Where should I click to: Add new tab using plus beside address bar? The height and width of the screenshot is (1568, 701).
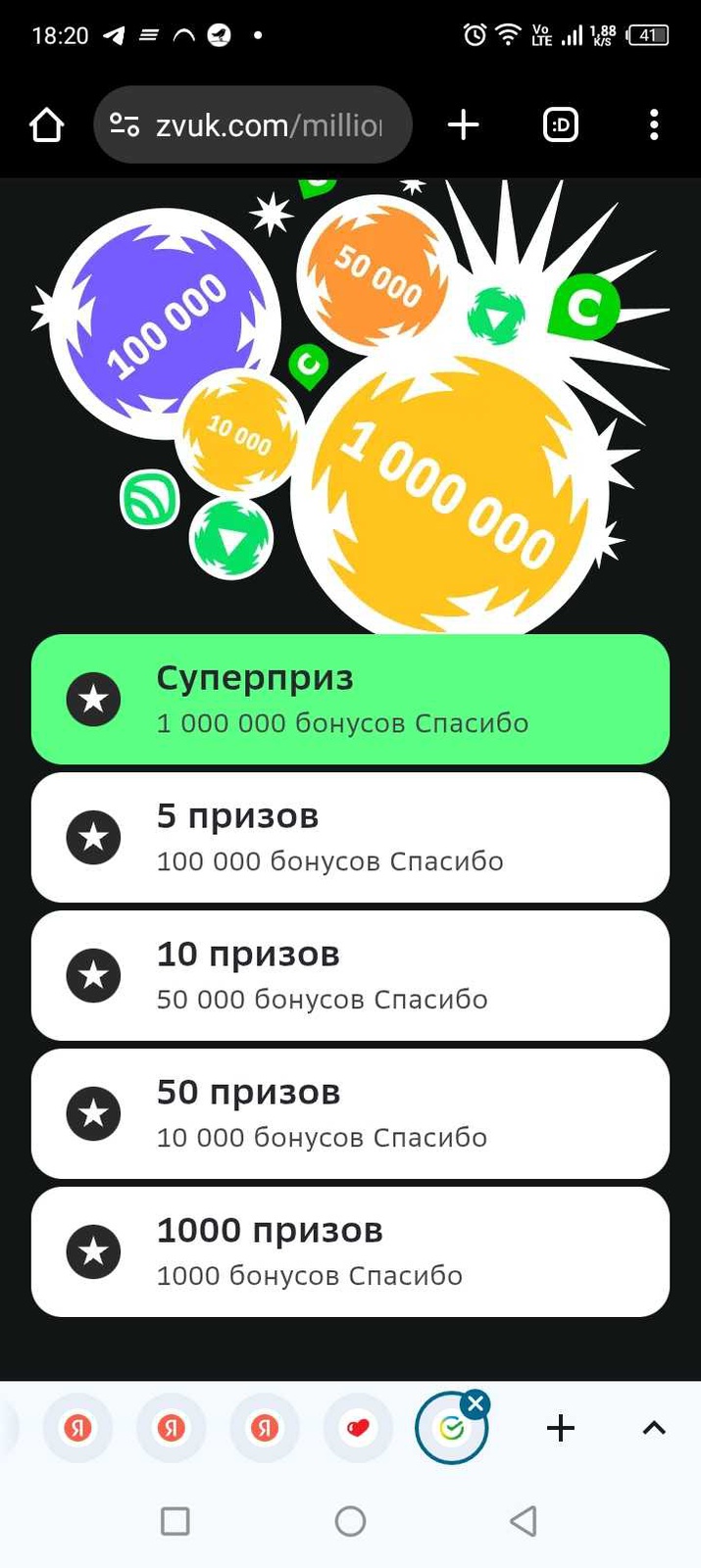tap(463, 125)
